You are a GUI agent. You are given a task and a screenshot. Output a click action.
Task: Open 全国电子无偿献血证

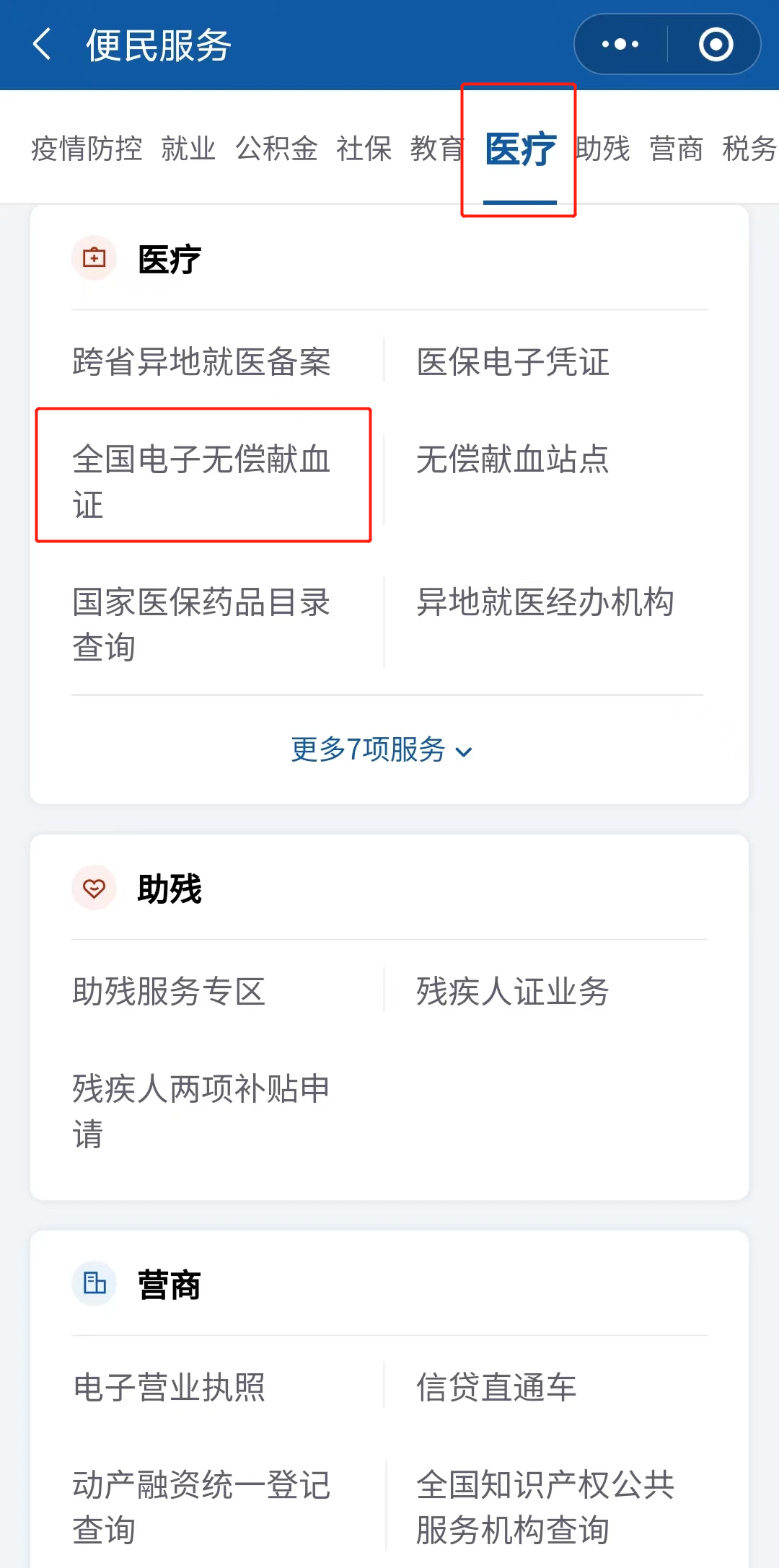201,481
